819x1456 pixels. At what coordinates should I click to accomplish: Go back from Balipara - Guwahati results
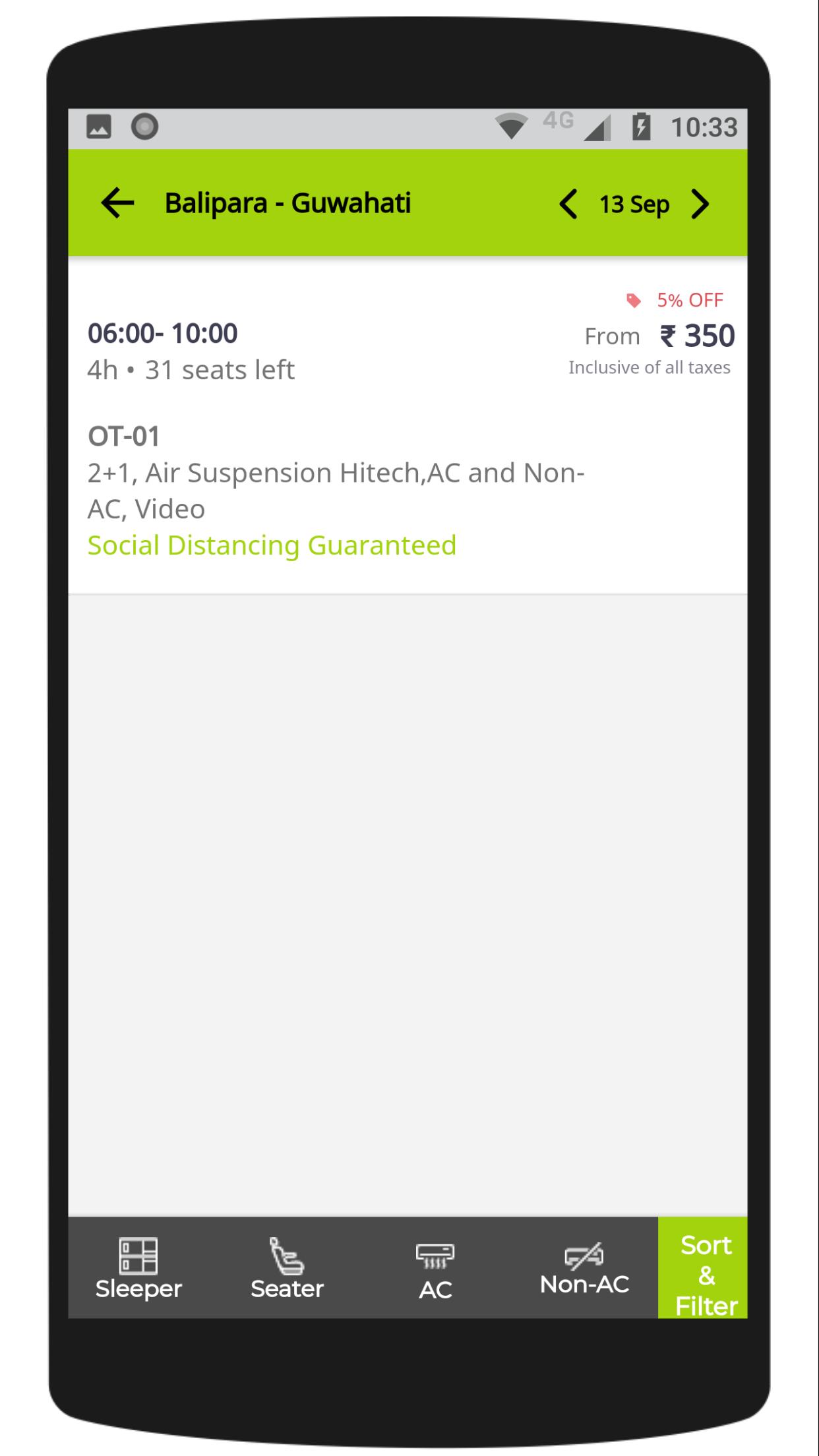[x=117, y=203]
